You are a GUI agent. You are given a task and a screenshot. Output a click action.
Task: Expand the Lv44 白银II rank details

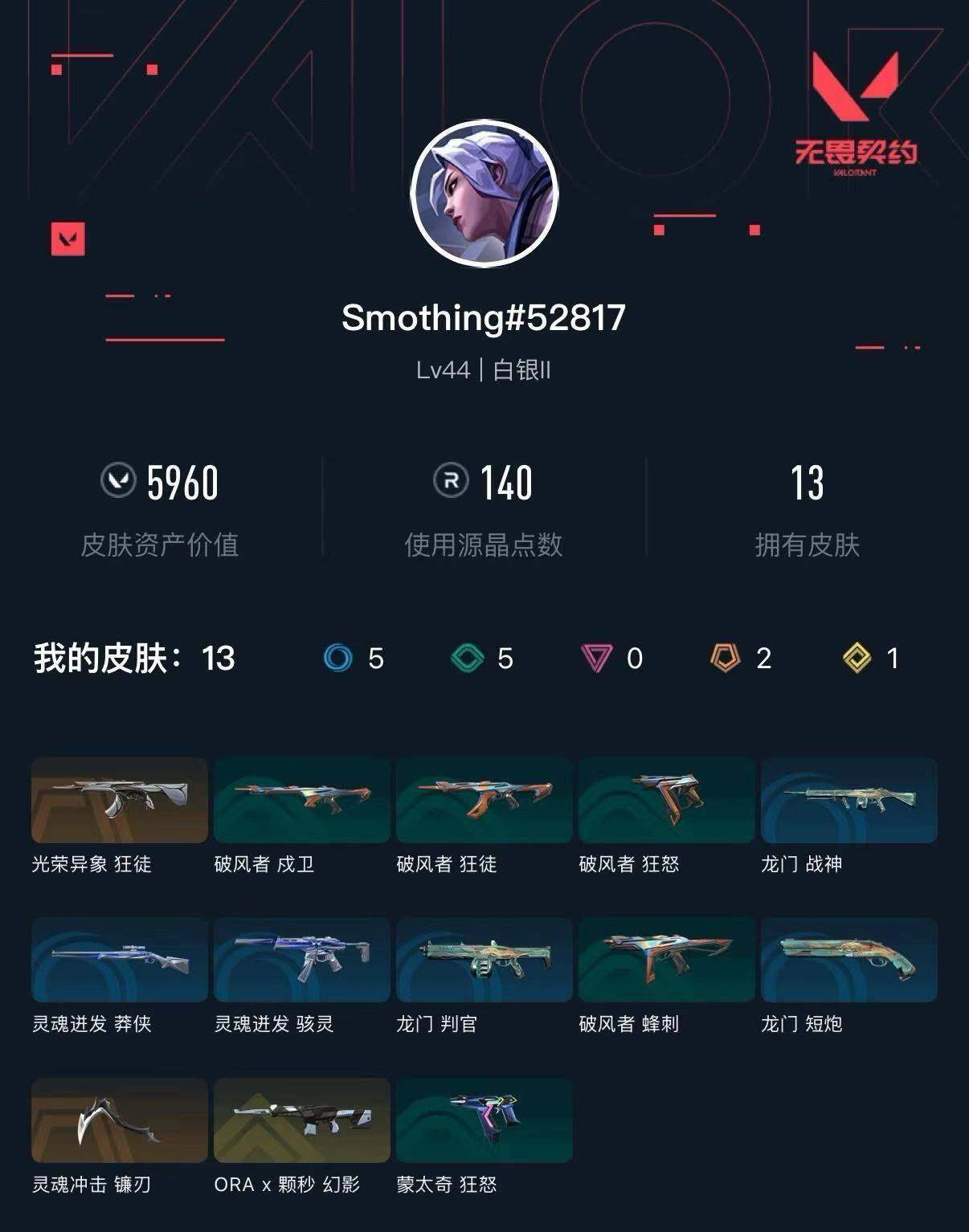(484, 370)
